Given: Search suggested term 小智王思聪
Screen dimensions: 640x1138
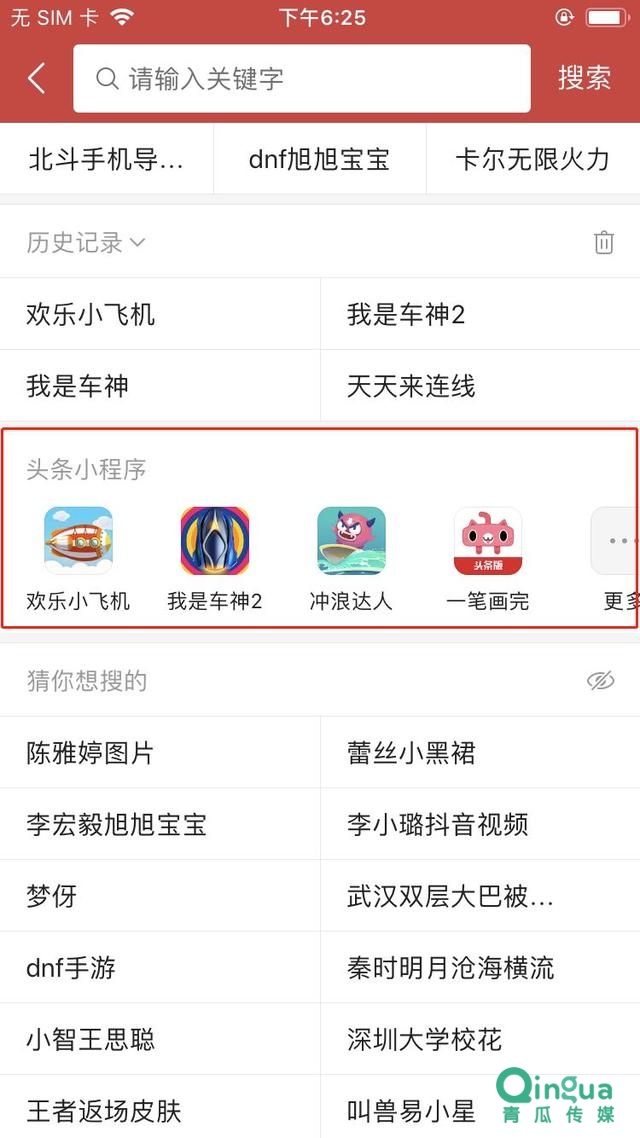Looking at the screenshot, I should tap(90, 1040).
